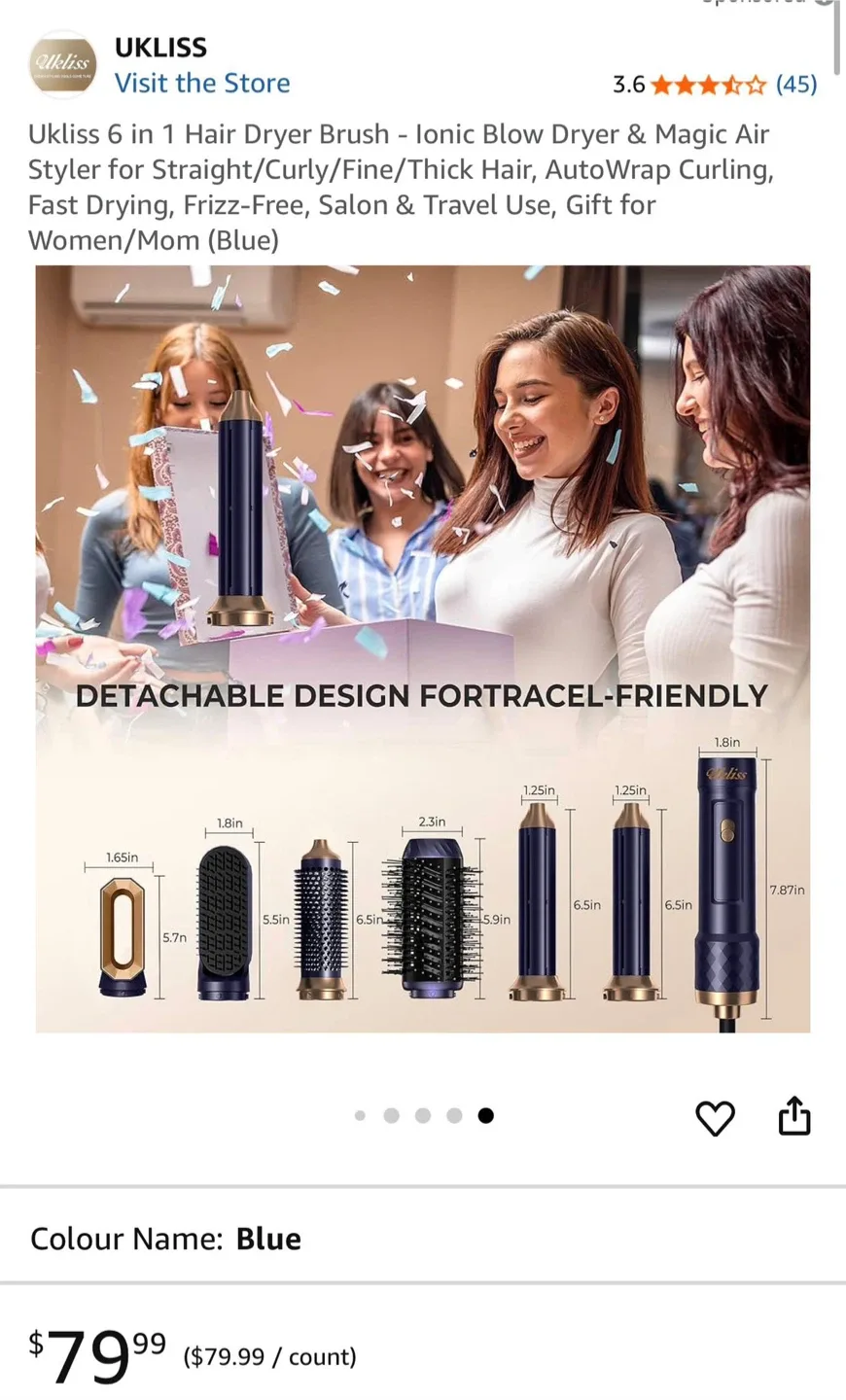Click the active fifth carousel dot
This screenshot has width=846, height=1400.
486,1115
